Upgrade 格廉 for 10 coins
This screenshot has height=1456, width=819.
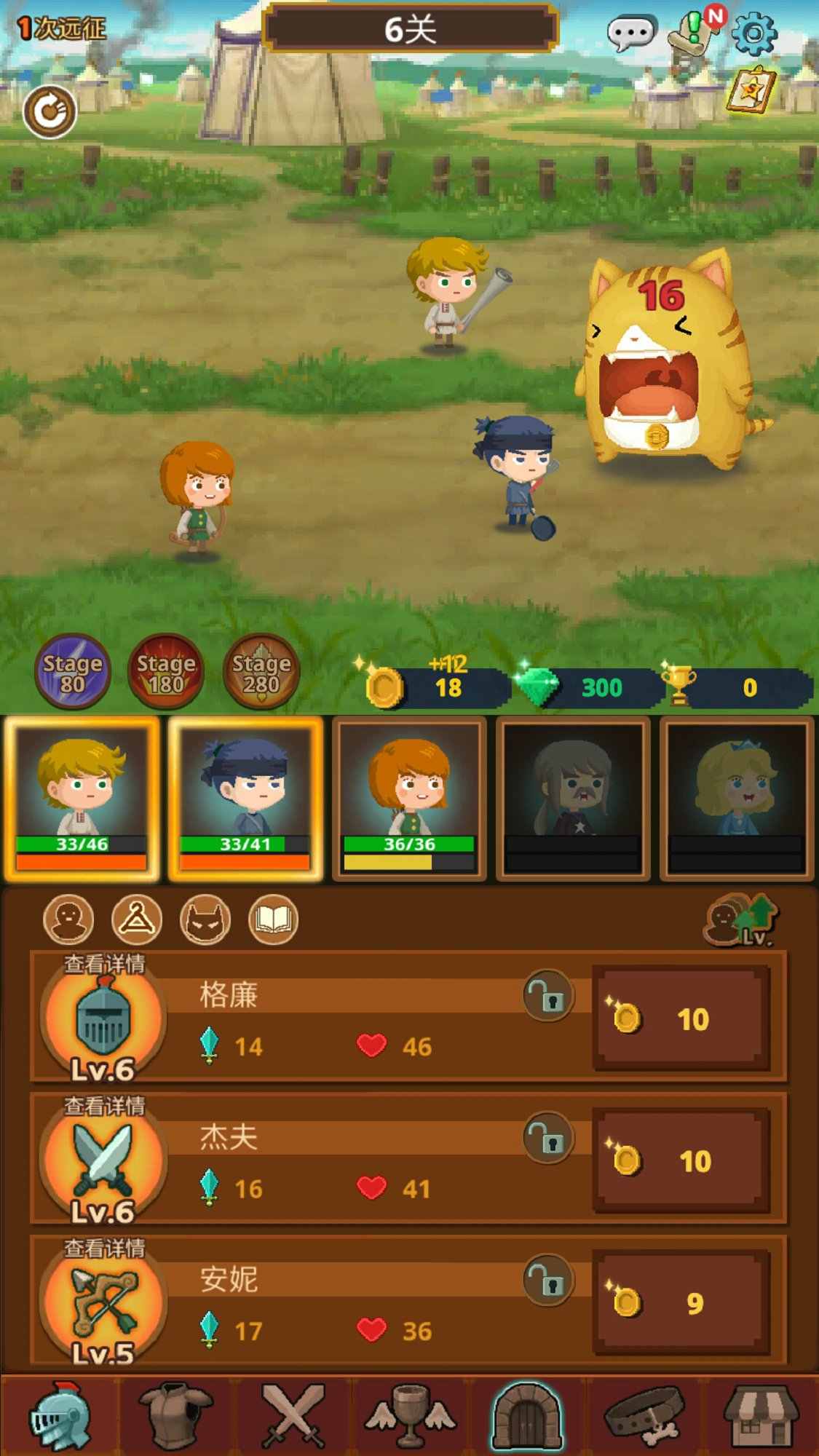[x=682, y=1018]
